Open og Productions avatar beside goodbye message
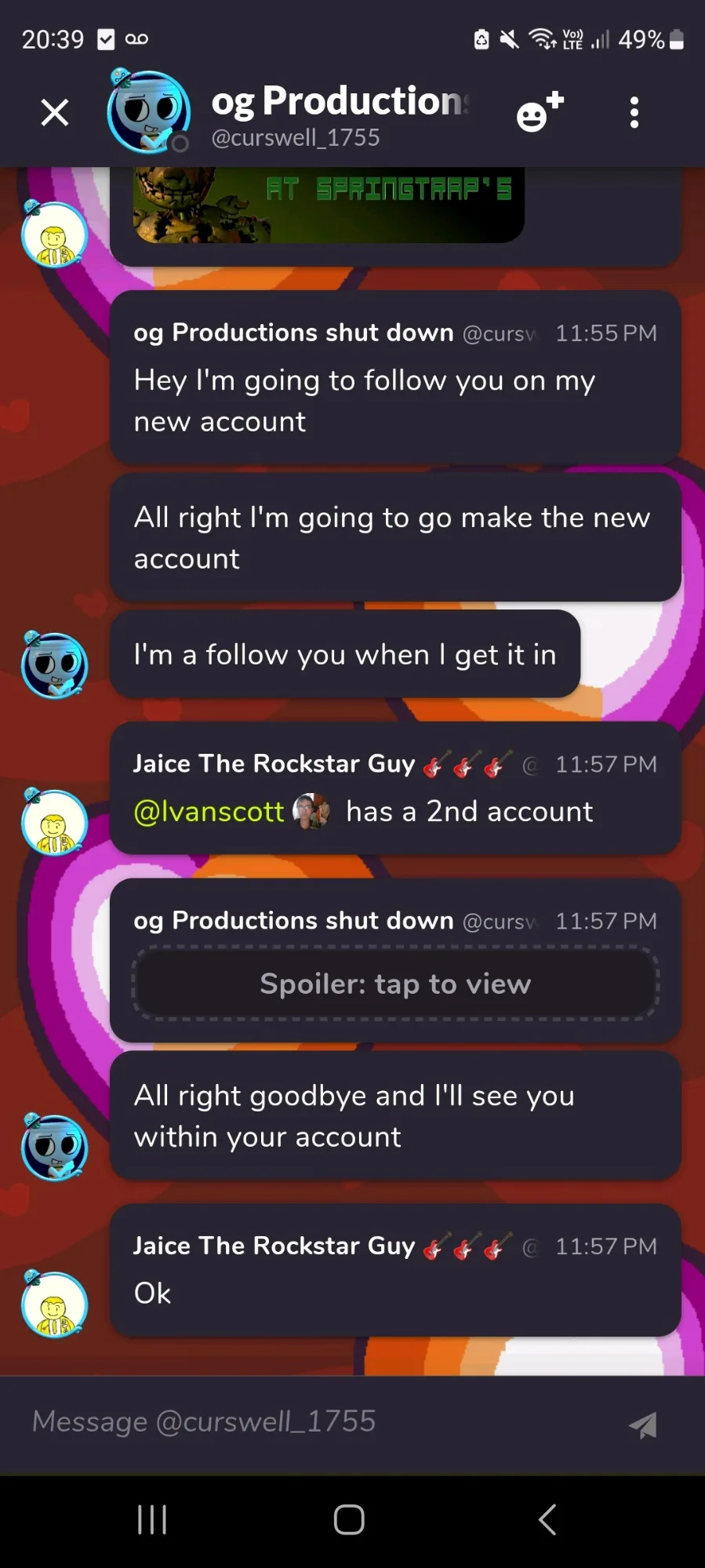Screen dimensions: 705x1568 coord(54,1148)
